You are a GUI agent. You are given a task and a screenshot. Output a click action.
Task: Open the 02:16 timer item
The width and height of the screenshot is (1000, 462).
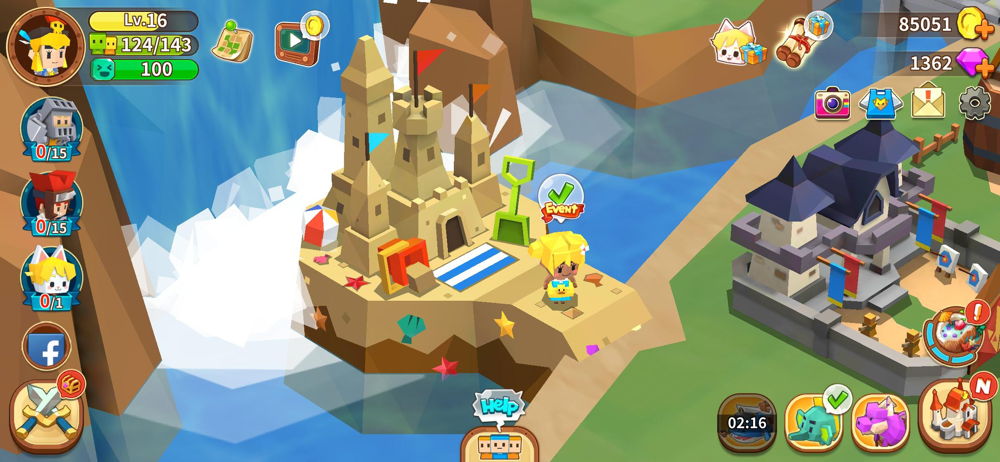[747, 421]
